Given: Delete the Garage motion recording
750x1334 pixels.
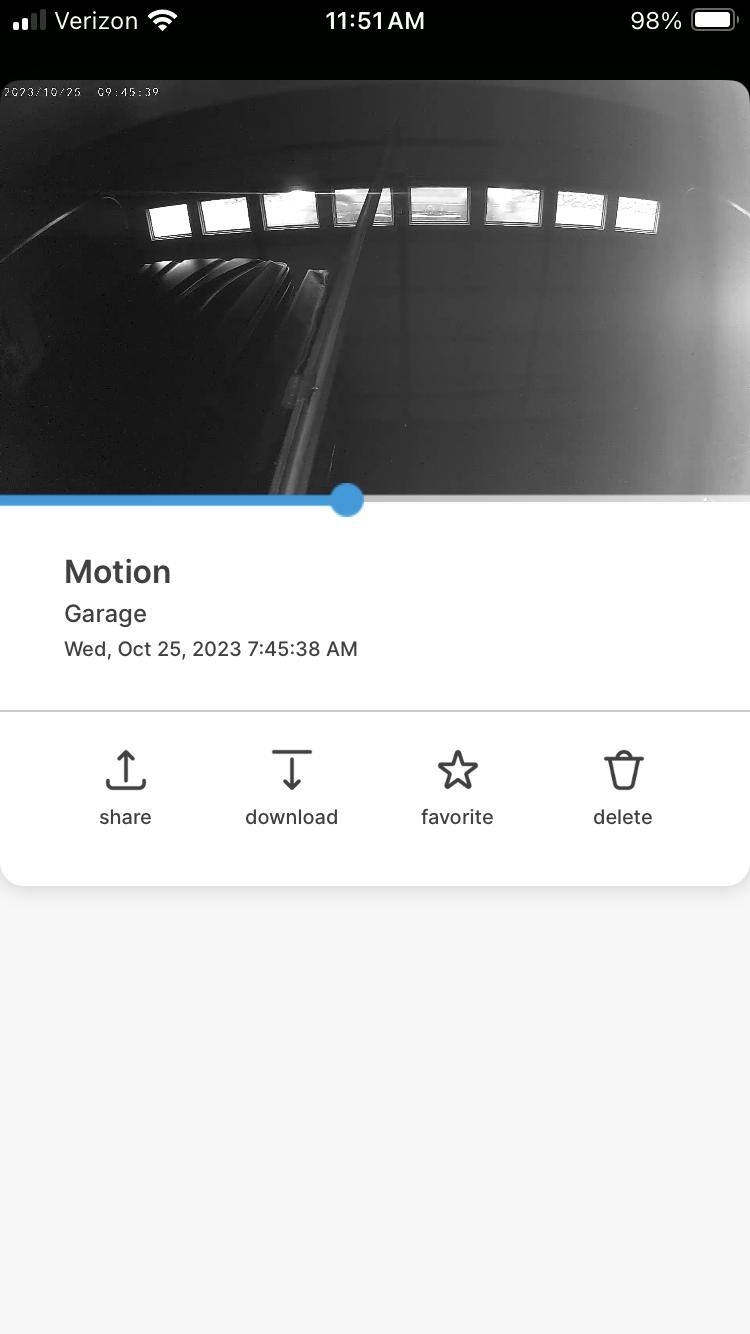Looking at the screenshot, I should click(x=622, y=788).
